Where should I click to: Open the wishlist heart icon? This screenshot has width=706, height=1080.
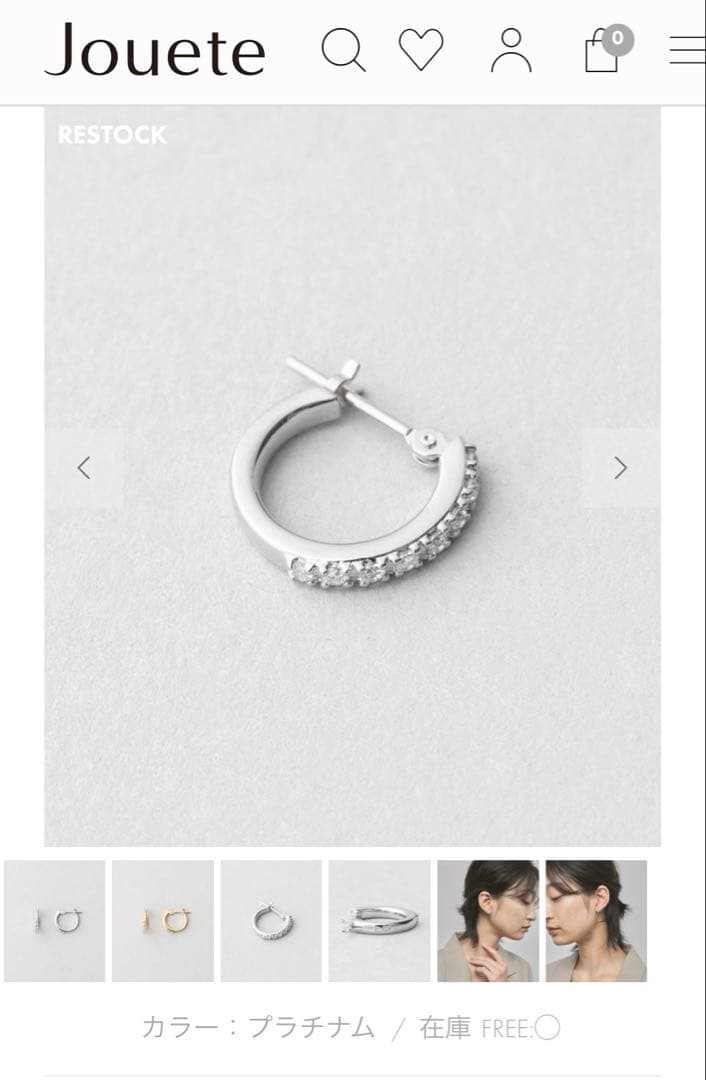pyautogui.click(x=421, y=50)
